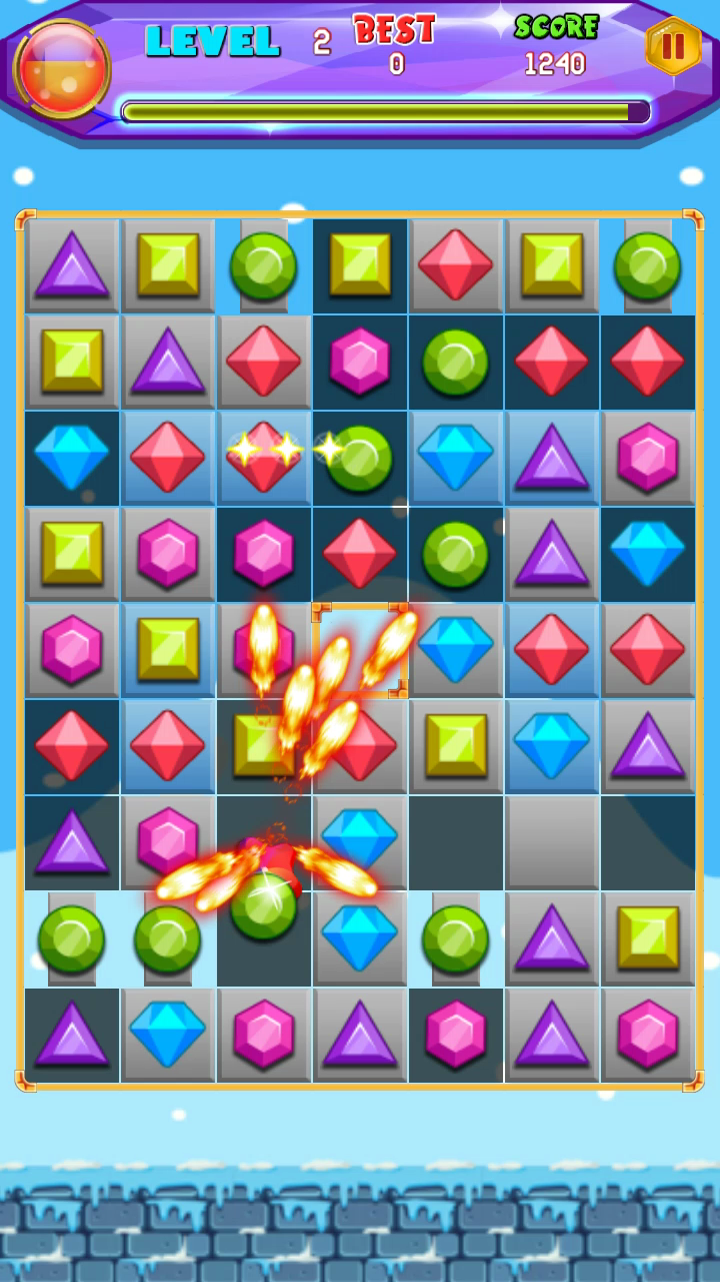
Task: Pick the blue diamond in the bottom row
Action: point(167,1034)
